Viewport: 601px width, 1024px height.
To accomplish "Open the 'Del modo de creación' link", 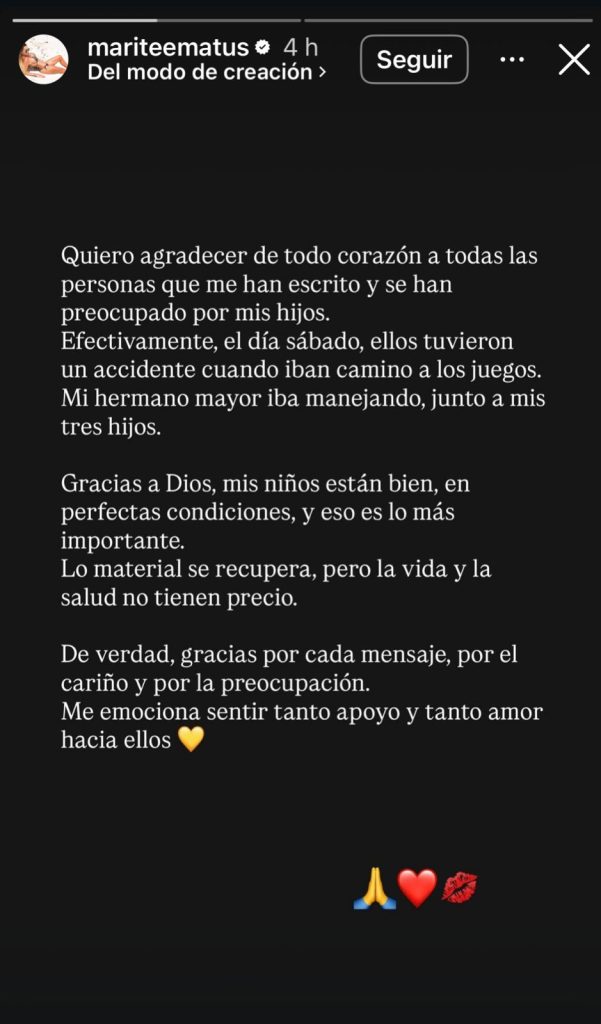I will point(207,72).
